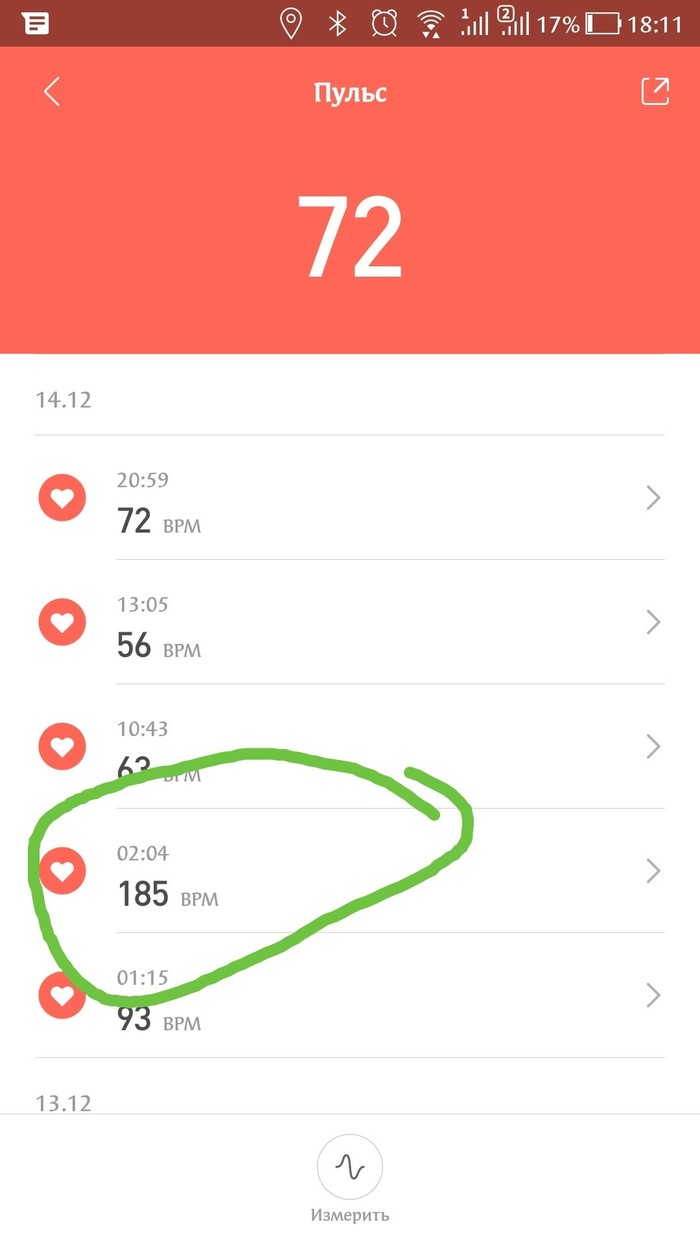View the 13:05 measurement of 56 BPM

tap(350, 623)
